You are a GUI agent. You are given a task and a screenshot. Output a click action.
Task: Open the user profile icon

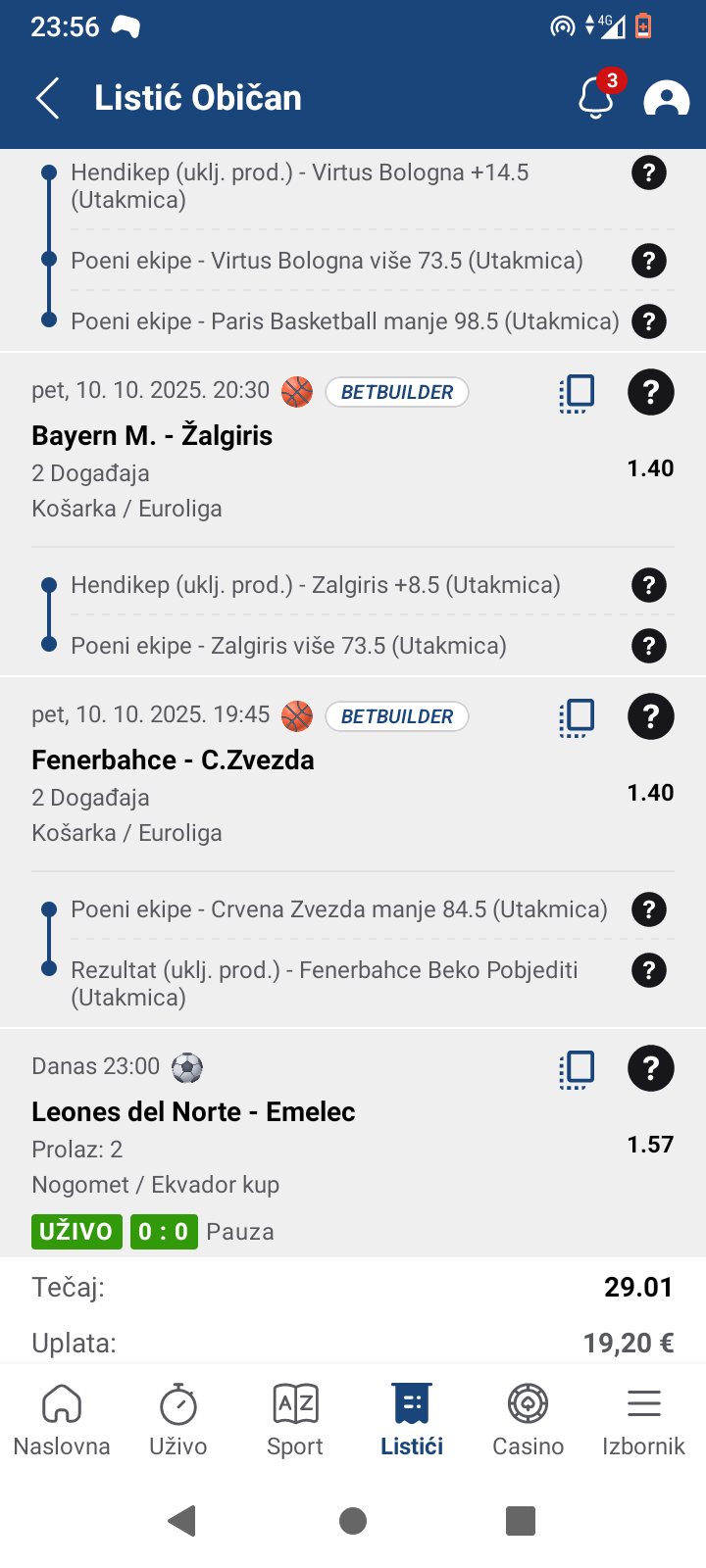point(666,98)
